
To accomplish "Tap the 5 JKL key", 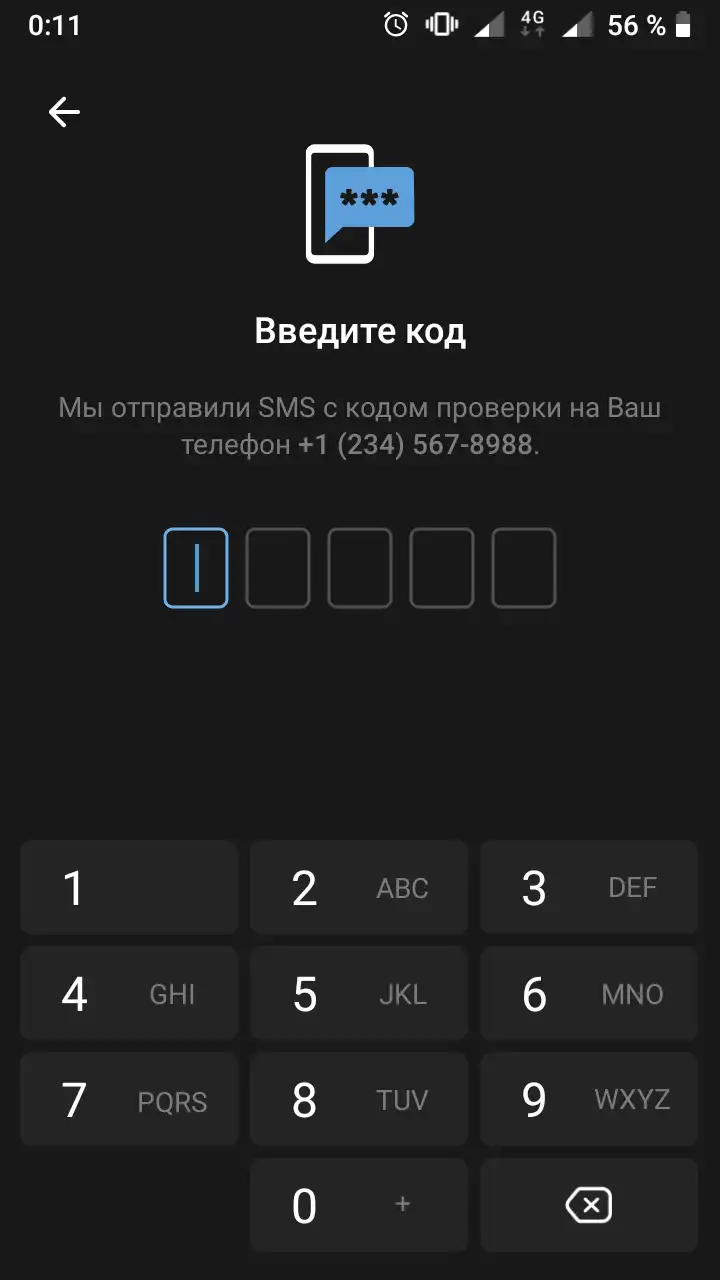I will [359, 994].
